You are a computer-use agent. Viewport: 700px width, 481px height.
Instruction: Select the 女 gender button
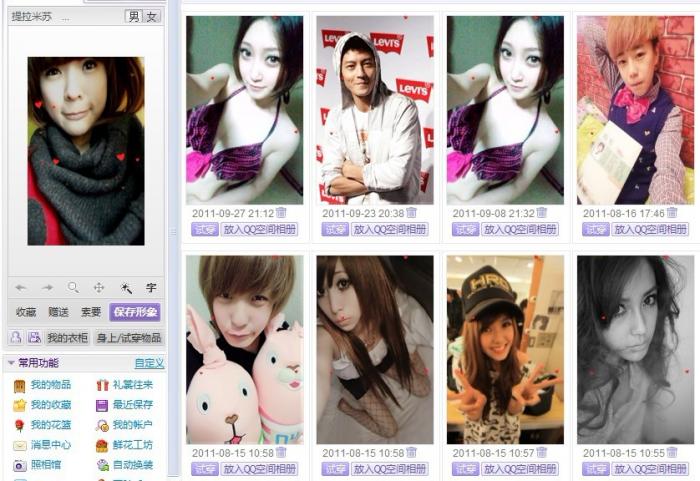(x=151, y=17)
